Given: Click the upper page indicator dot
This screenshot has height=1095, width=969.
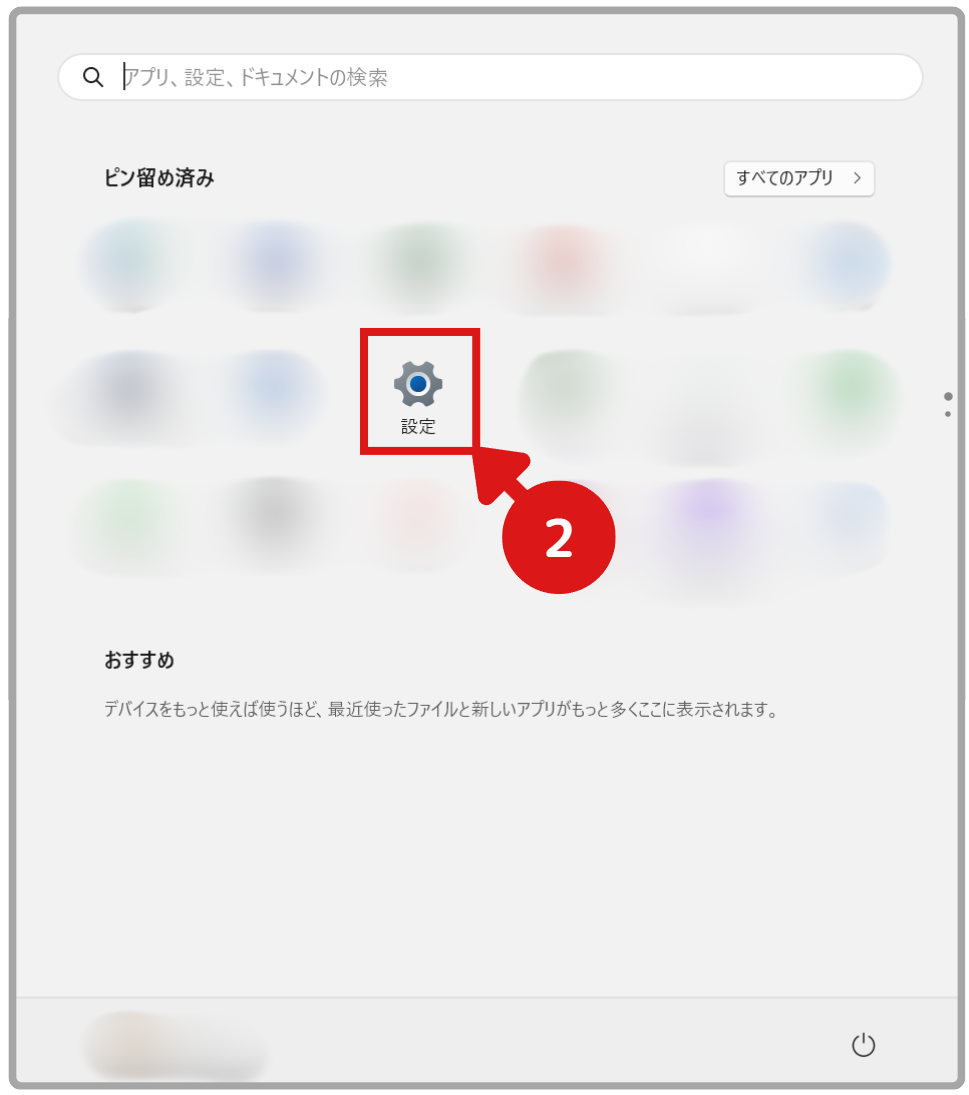Looking at the screenshot, I should (947, 394).
